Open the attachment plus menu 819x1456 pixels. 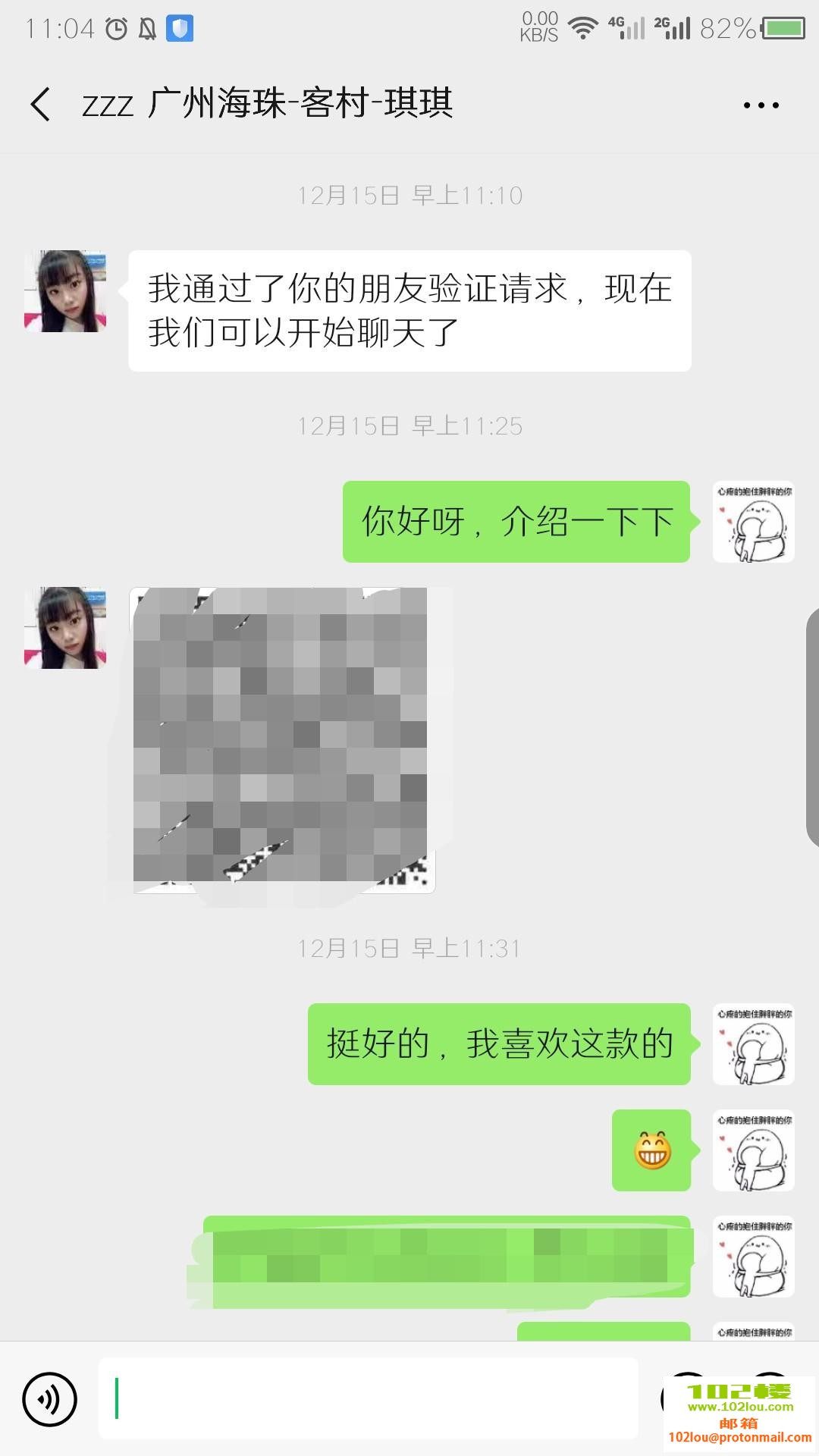click(x=770, y=1399)
